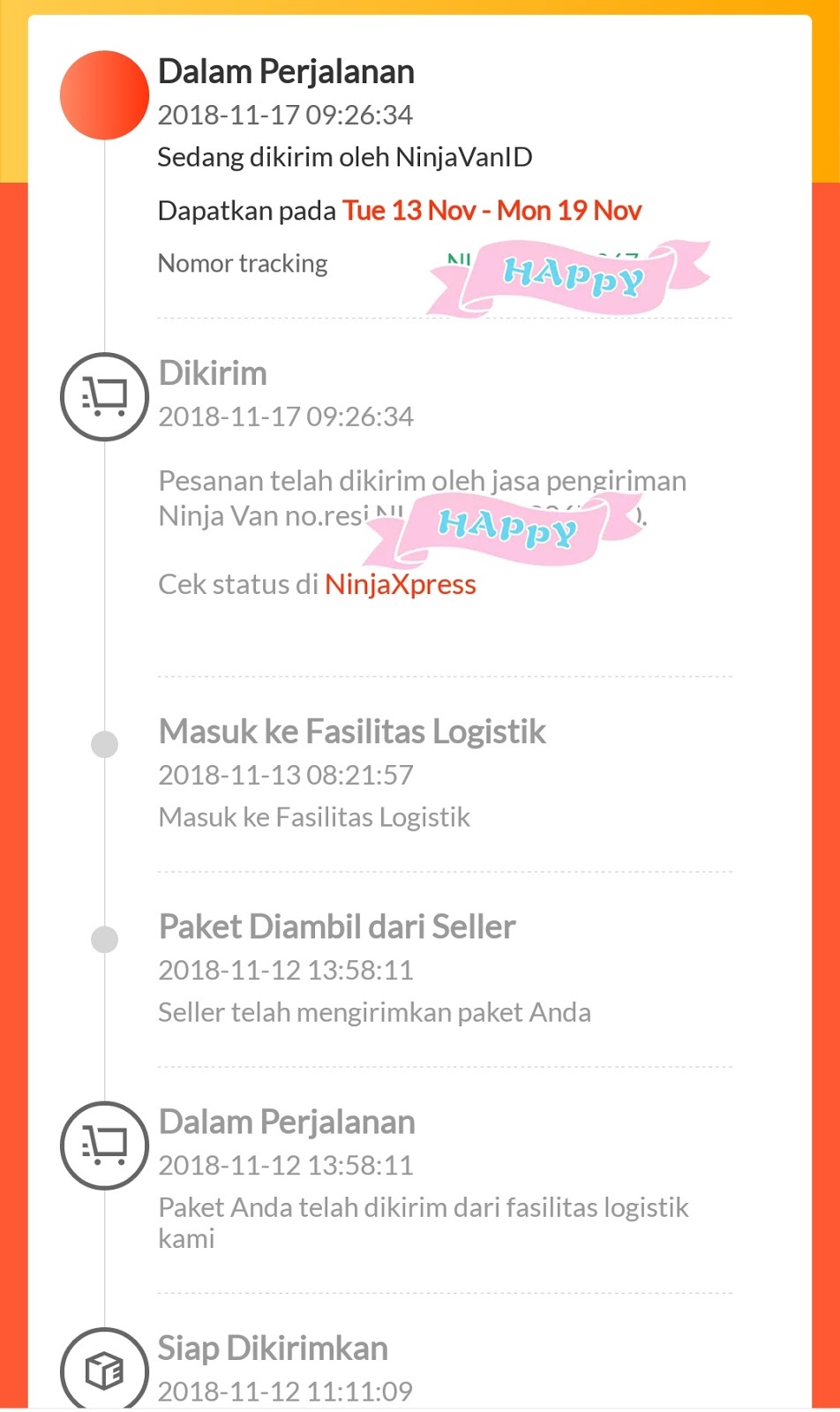840x1412 pixels.
Task: Select the Masuk ke Fasilitas Logistik entry
Action: (x=351, y=731)
